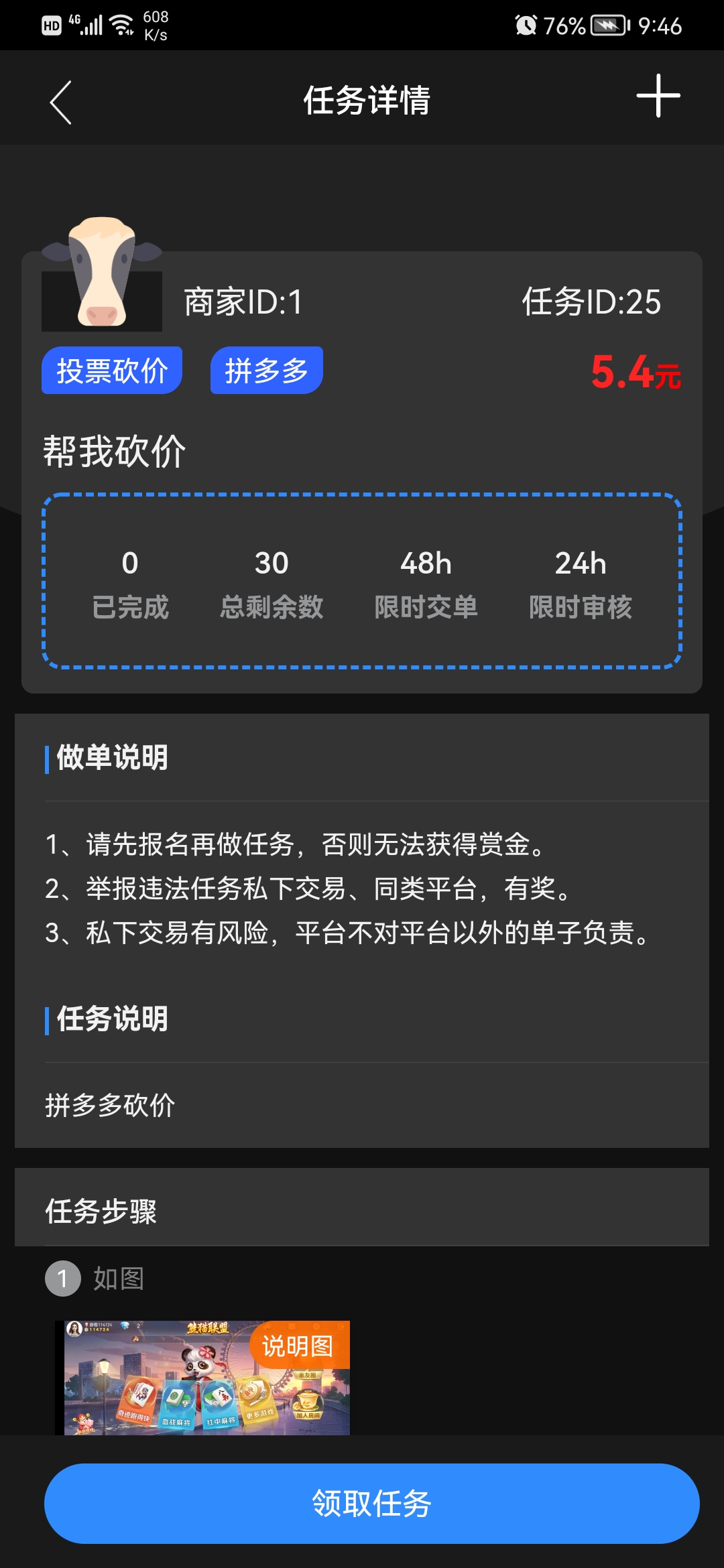Viewport: 724px width, 1568px height.
Task: Claim the task with 领取任务 button
Action: (371, 1503)
